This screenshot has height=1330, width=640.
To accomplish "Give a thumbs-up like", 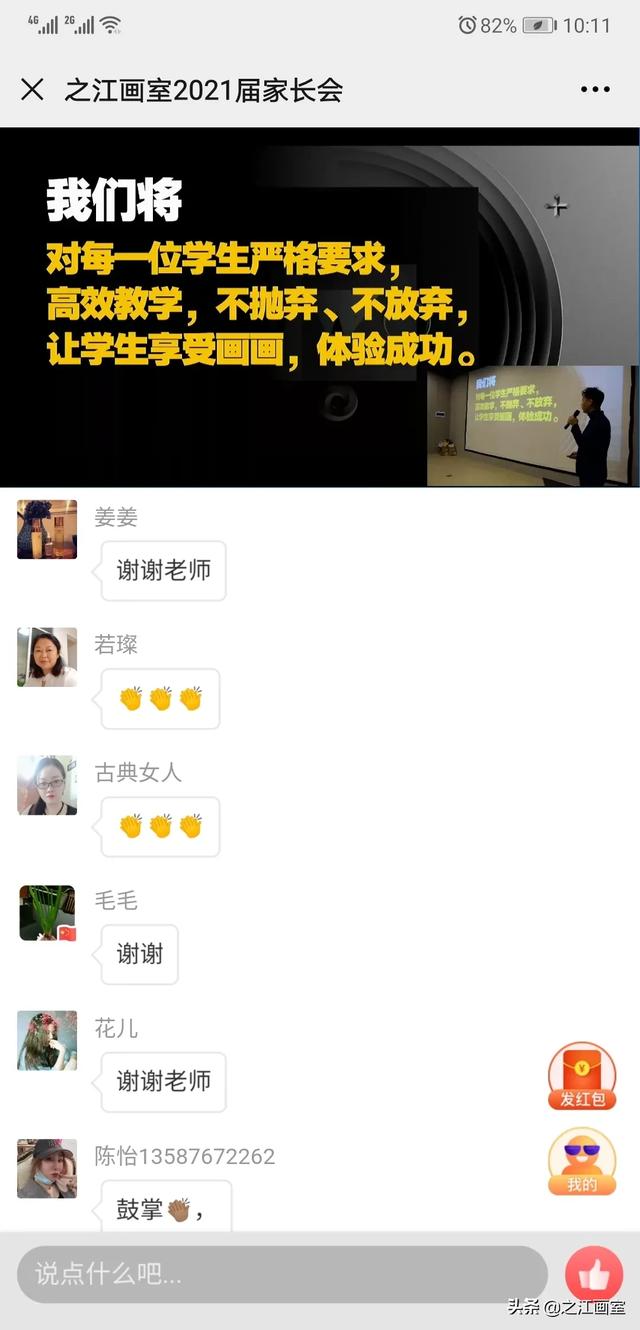I will coord(594,1273).
